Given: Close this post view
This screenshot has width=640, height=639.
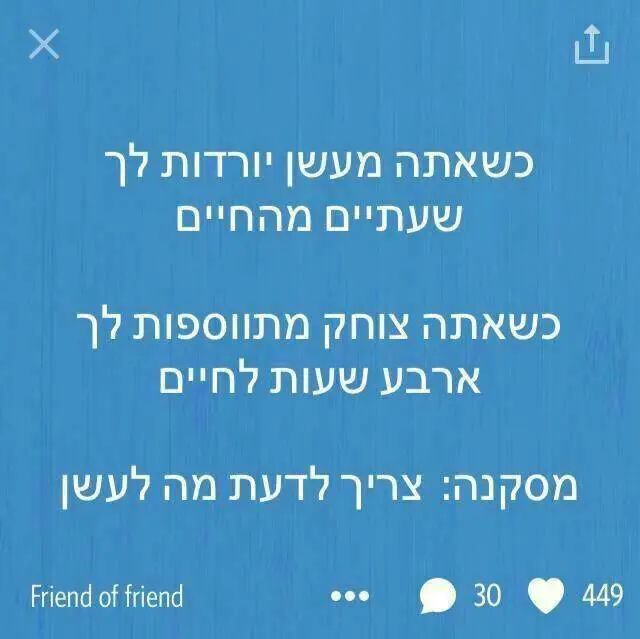Looking at the screenshot, I should [x=44, y=44].
